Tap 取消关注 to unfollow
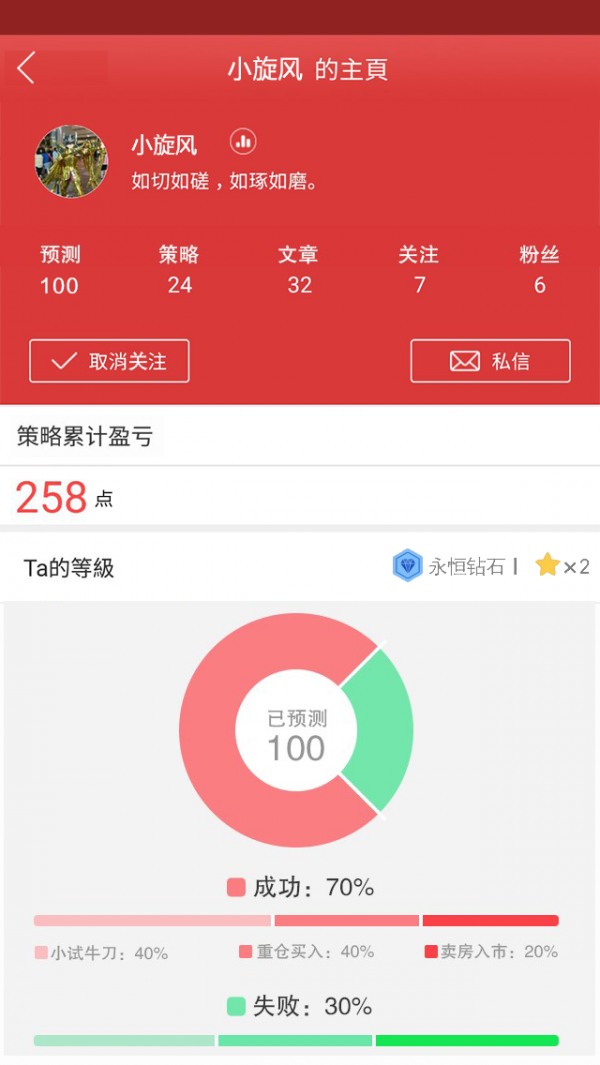Viewport: 600px width, 1065px height. click(x=109, y=361)
